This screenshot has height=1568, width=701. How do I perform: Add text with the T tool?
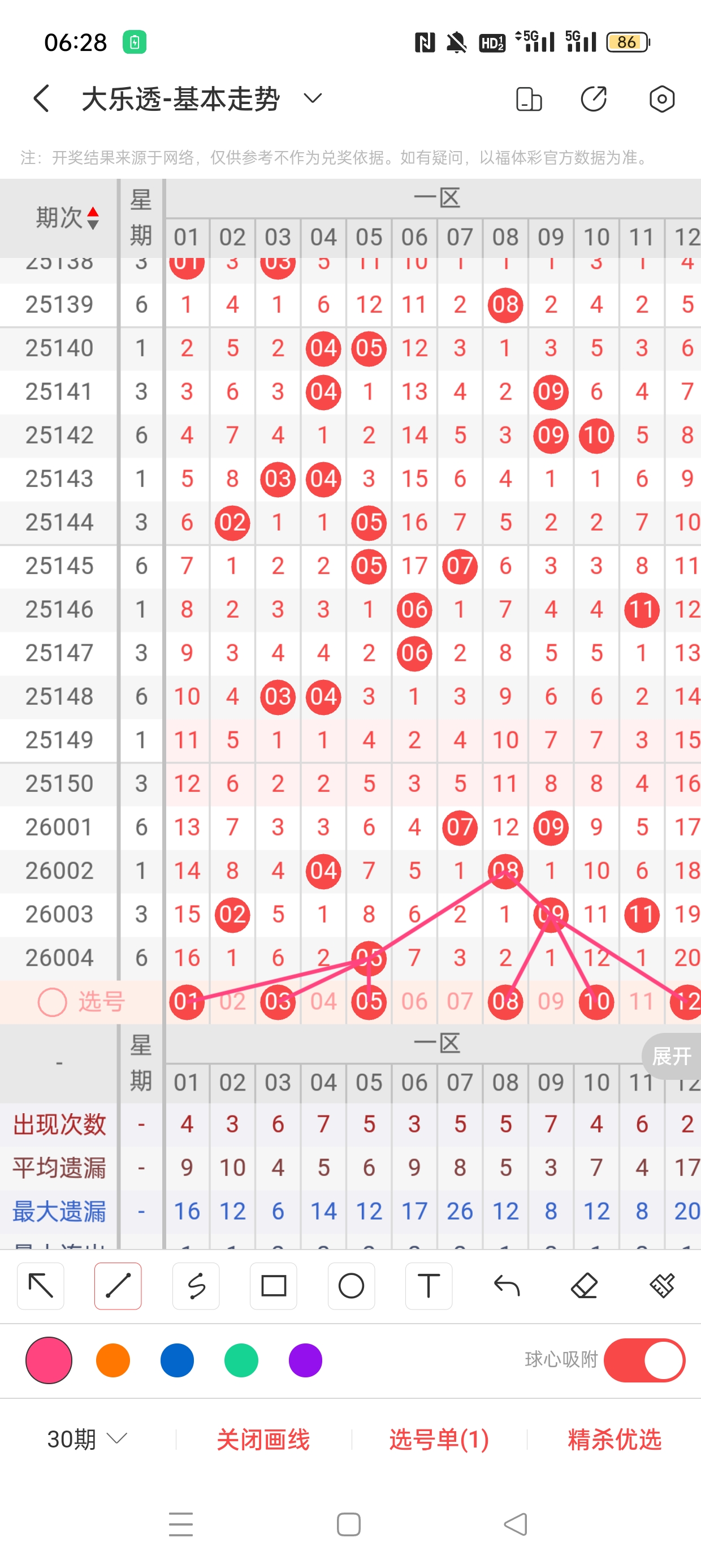click(x=429, y=1286)
